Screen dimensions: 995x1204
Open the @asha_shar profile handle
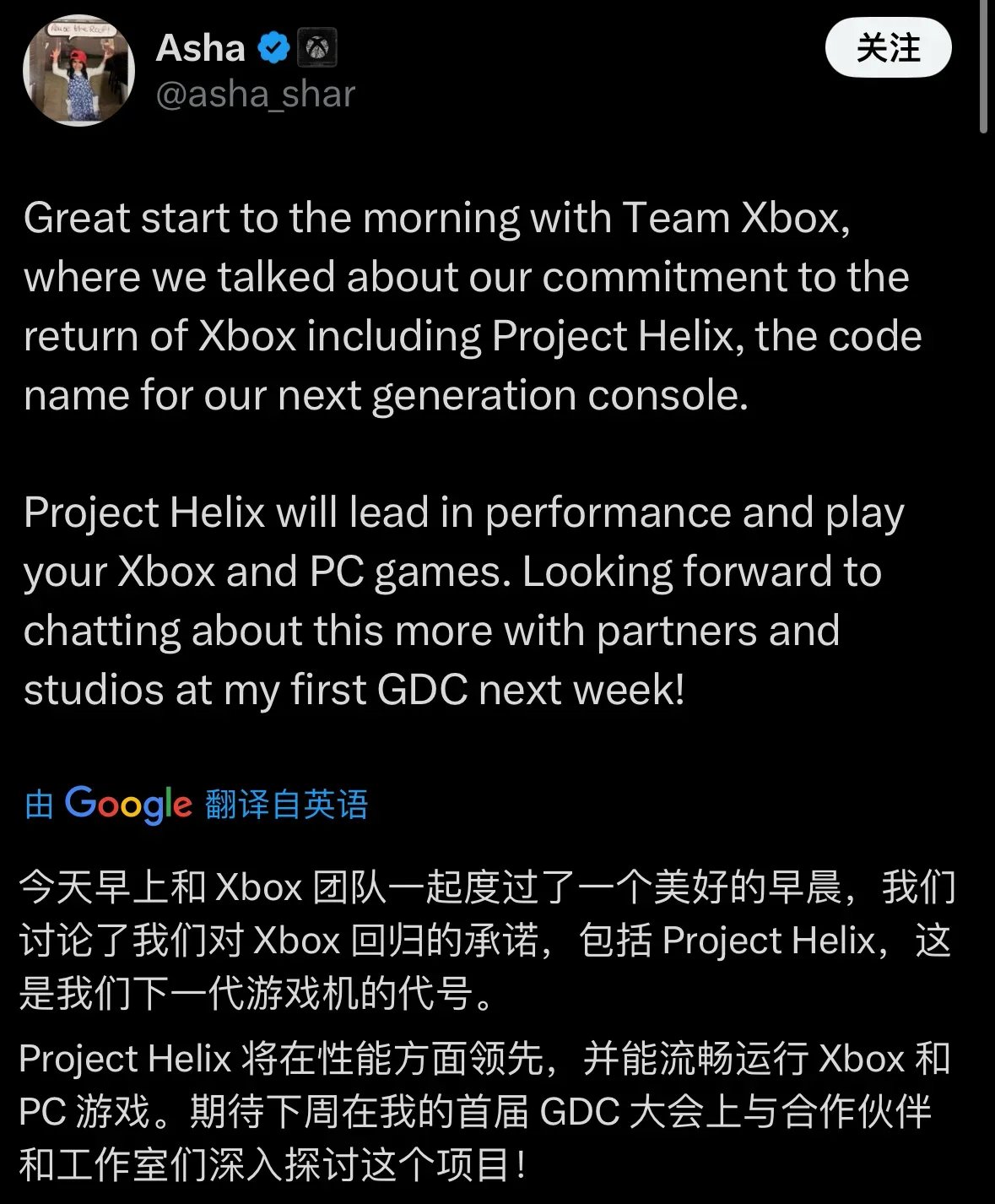click(x=255, y=94)
